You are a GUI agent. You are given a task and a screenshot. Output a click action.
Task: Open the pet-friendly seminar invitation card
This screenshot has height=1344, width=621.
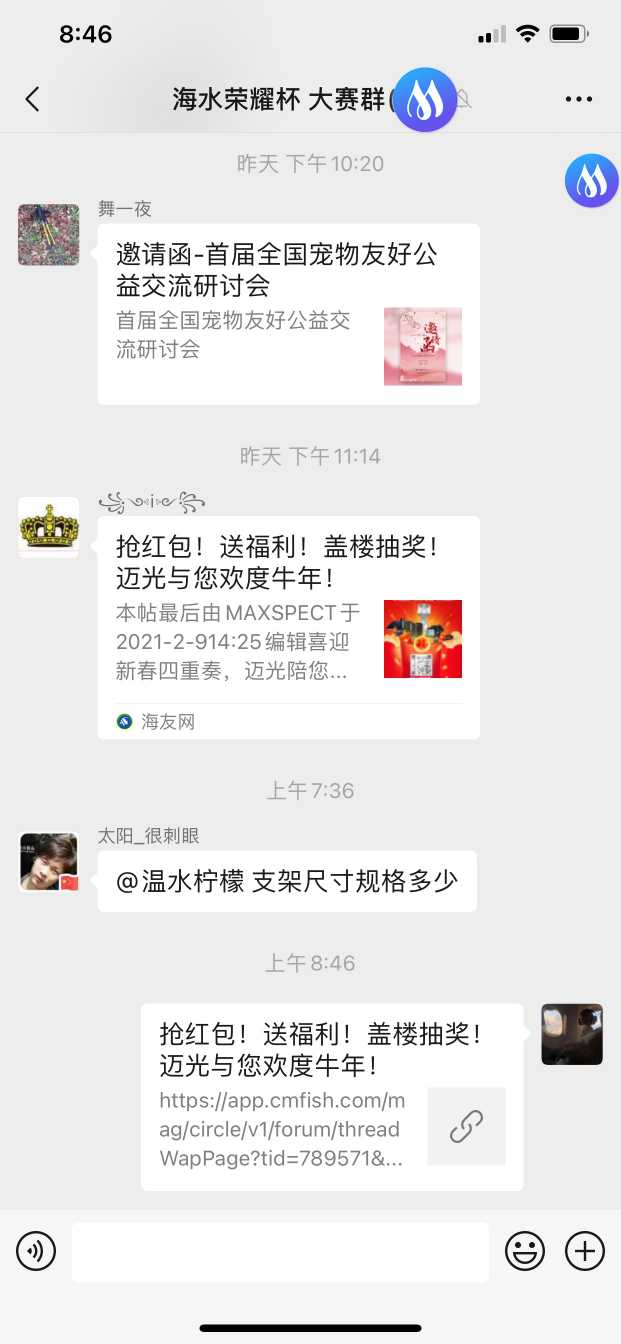[288, 314]
